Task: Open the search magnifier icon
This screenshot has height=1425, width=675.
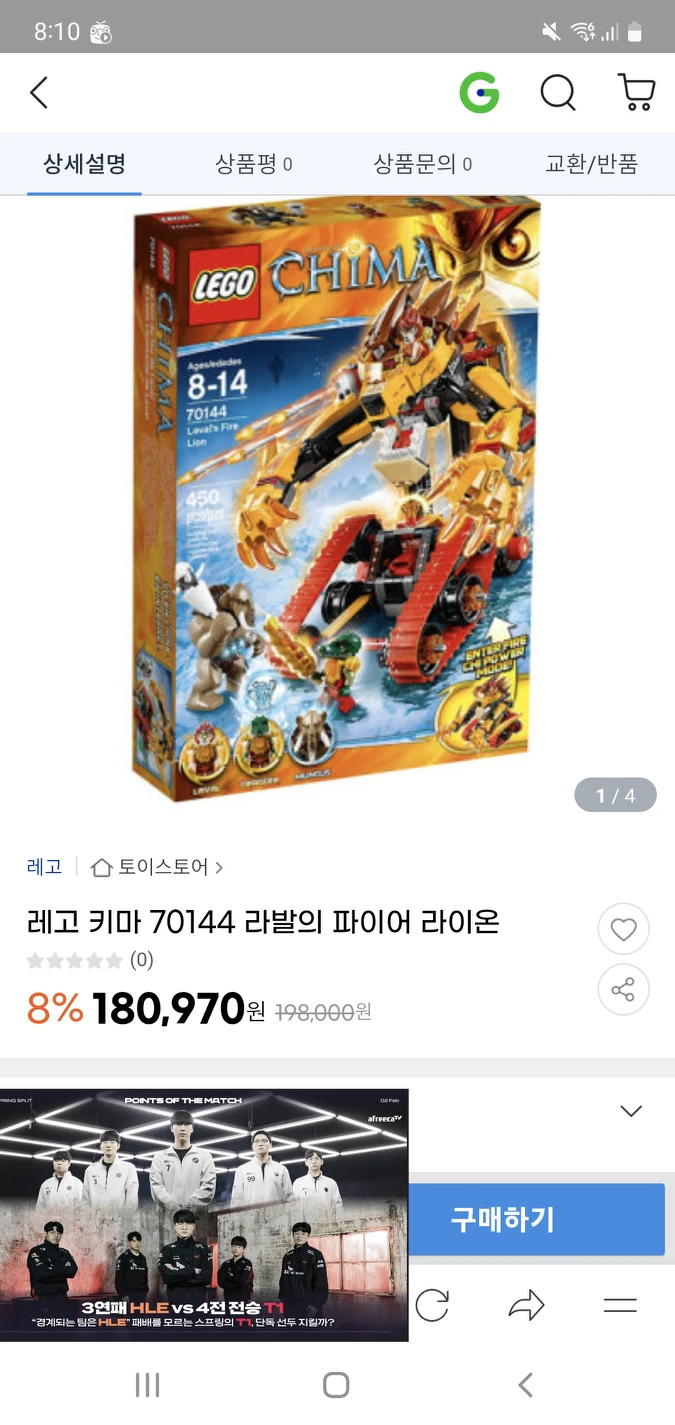Action: (558, 93)
